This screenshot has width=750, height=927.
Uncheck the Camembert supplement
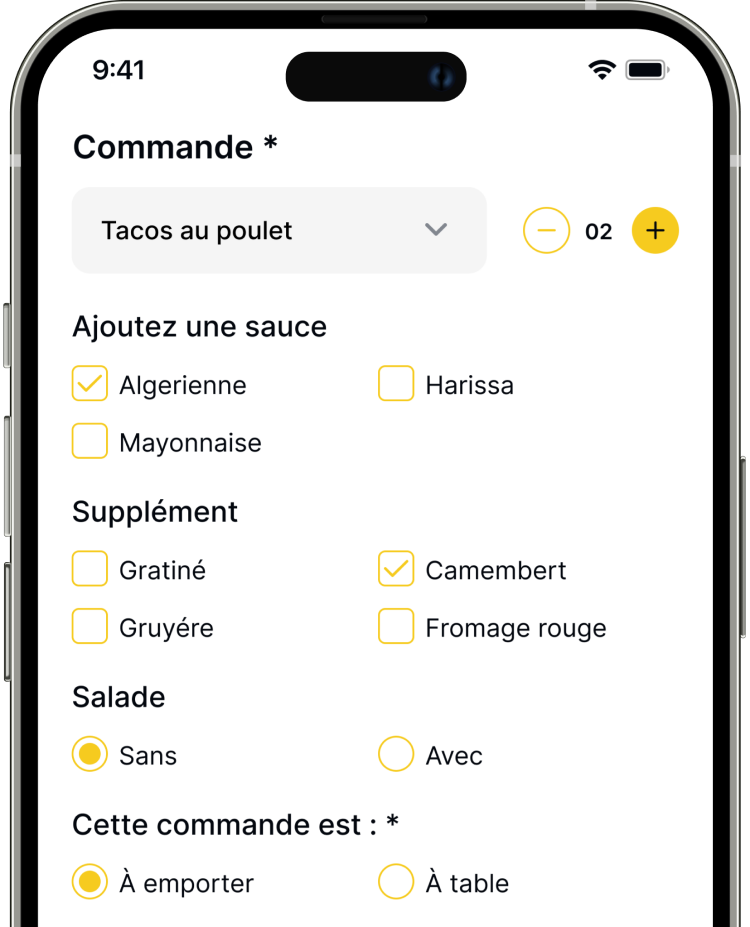pos(396,569)
